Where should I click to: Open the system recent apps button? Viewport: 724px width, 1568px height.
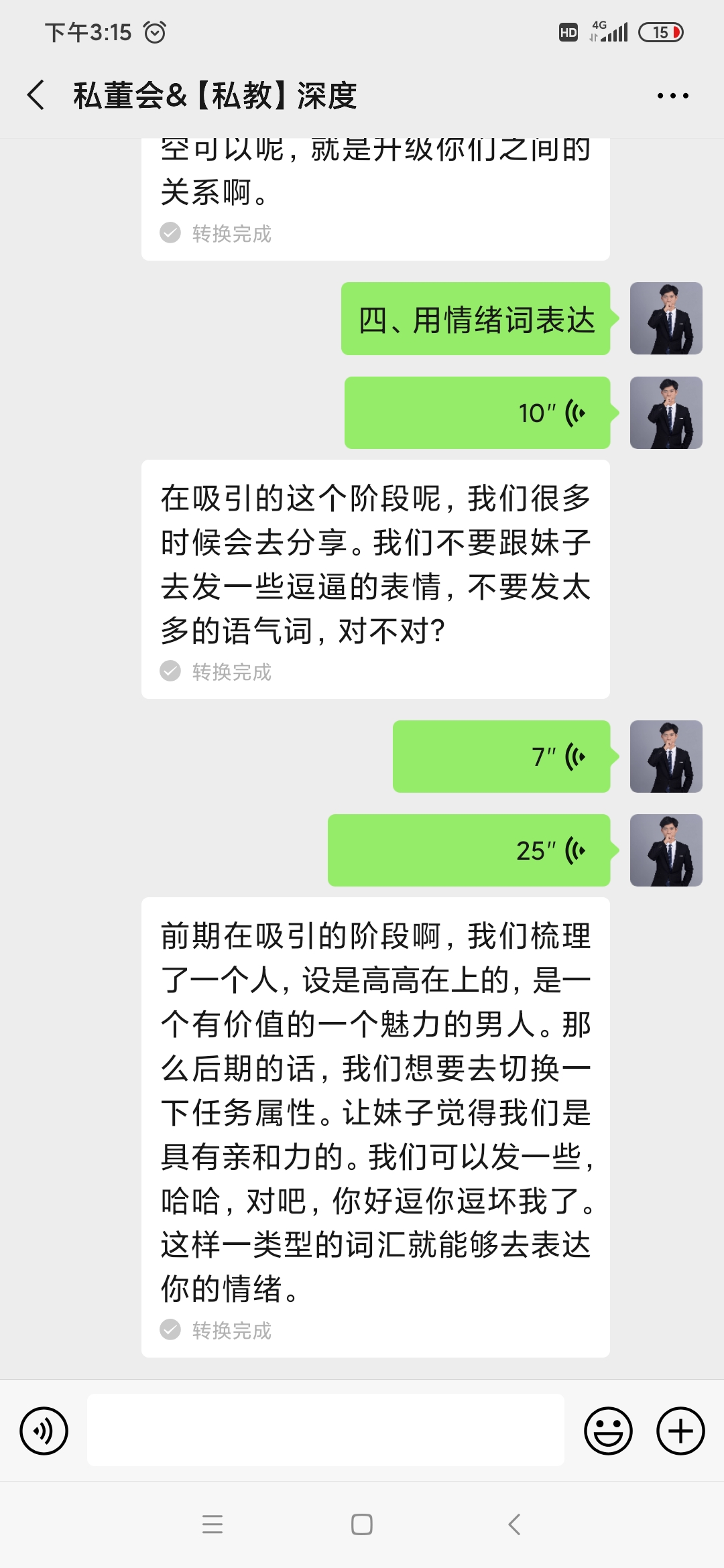213,1524
